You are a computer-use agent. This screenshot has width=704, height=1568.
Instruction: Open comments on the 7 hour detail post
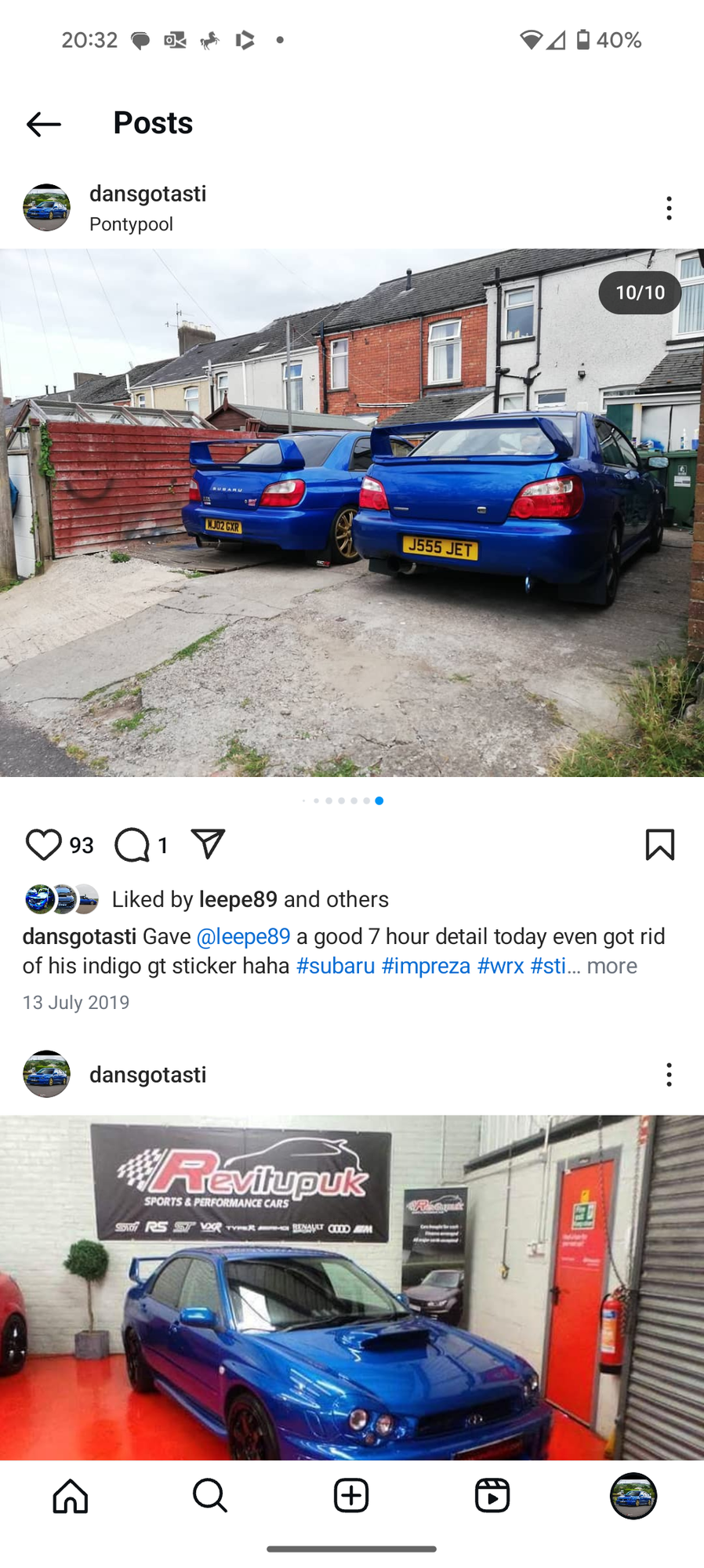coord(132,845)
